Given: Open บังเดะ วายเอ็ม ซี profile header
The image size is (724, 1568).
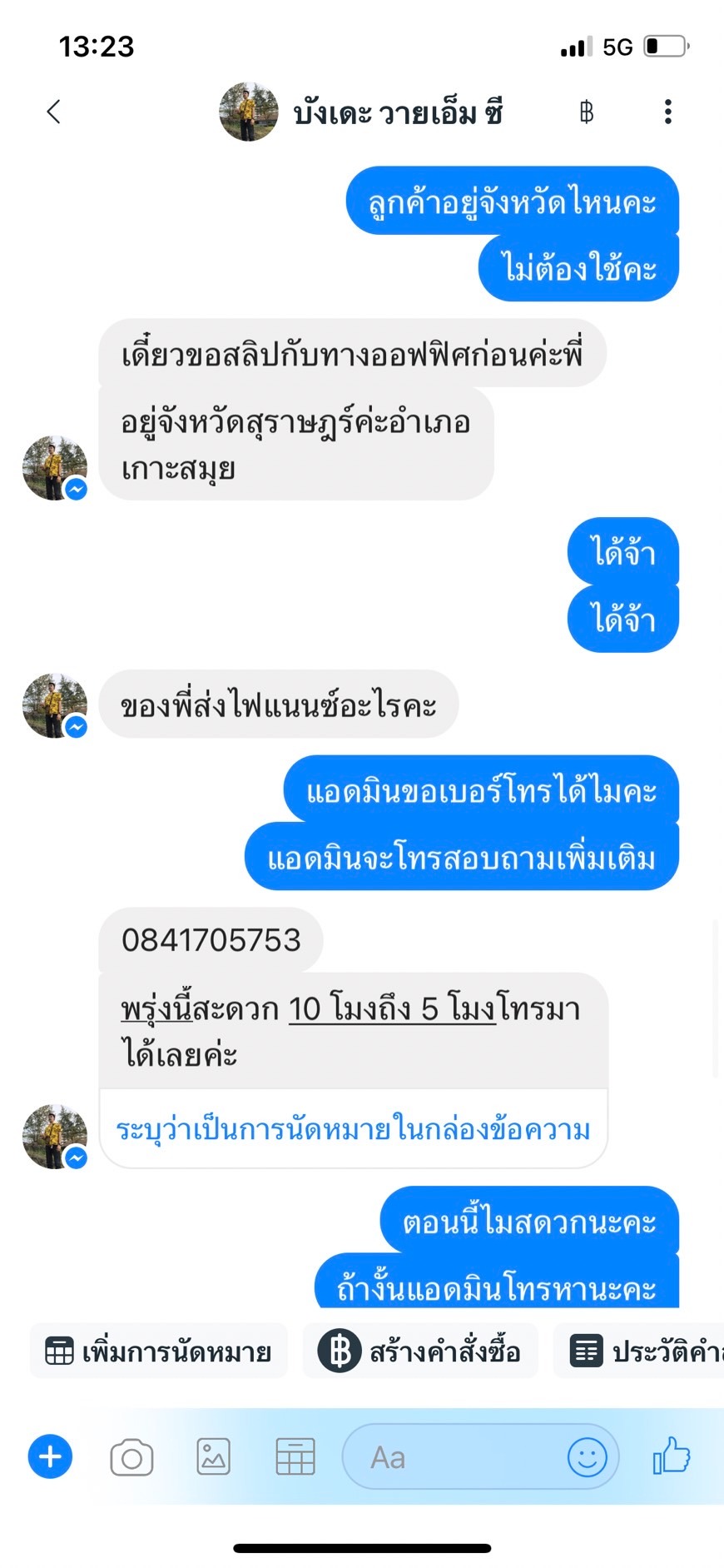Looking at the screenshot, I should [x=362, y=112].
